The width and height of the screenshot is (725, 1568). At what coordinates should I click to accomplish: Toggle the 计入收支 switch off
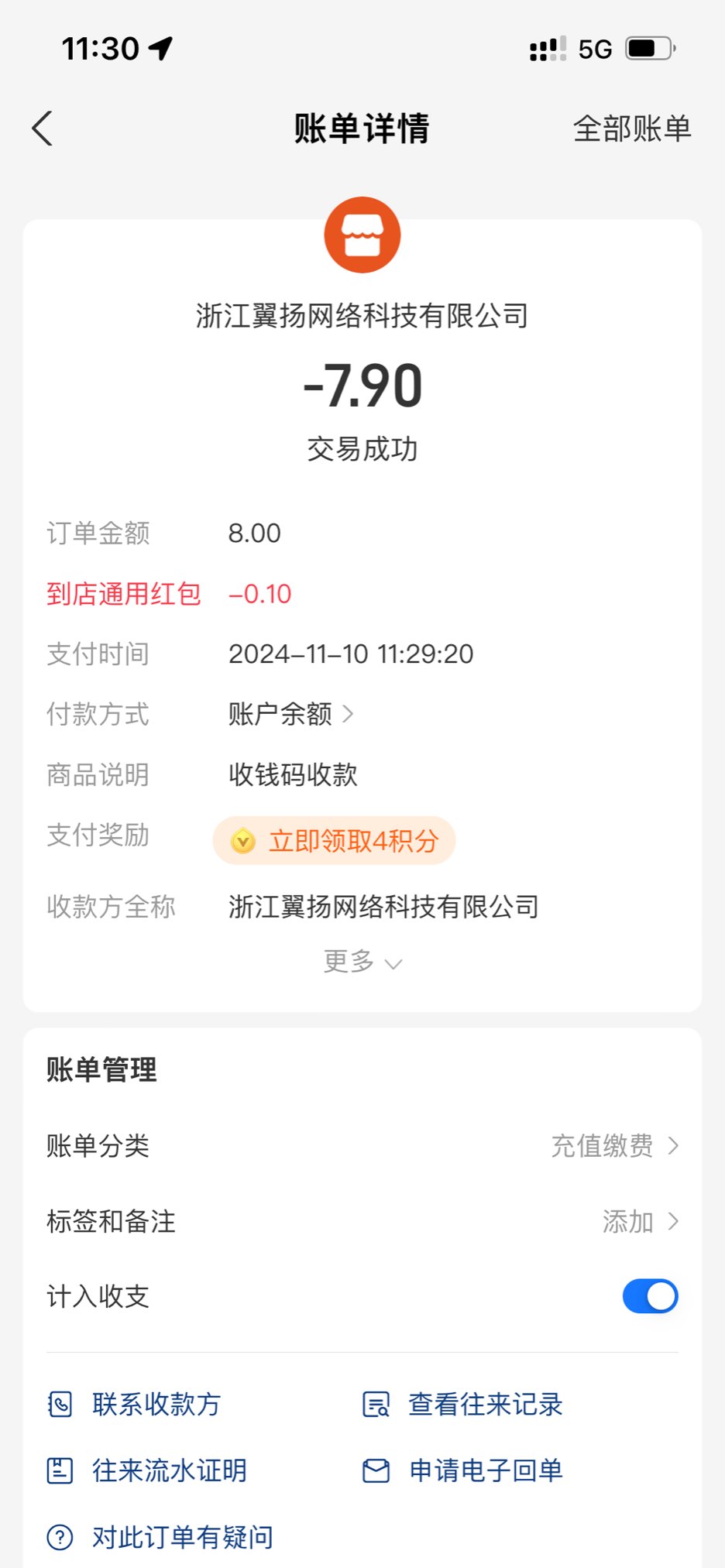650,1296
